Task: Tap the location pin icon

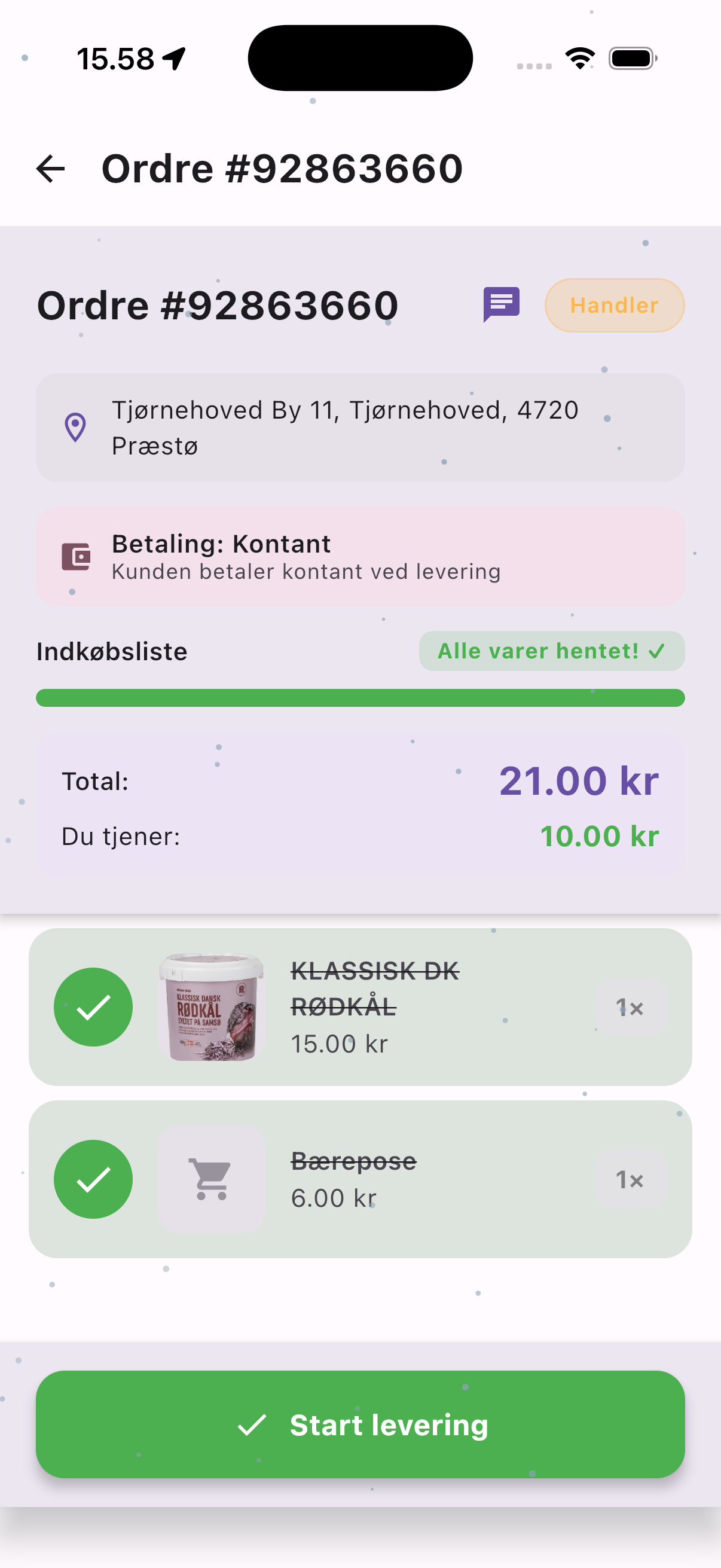Action: point(74,428)
